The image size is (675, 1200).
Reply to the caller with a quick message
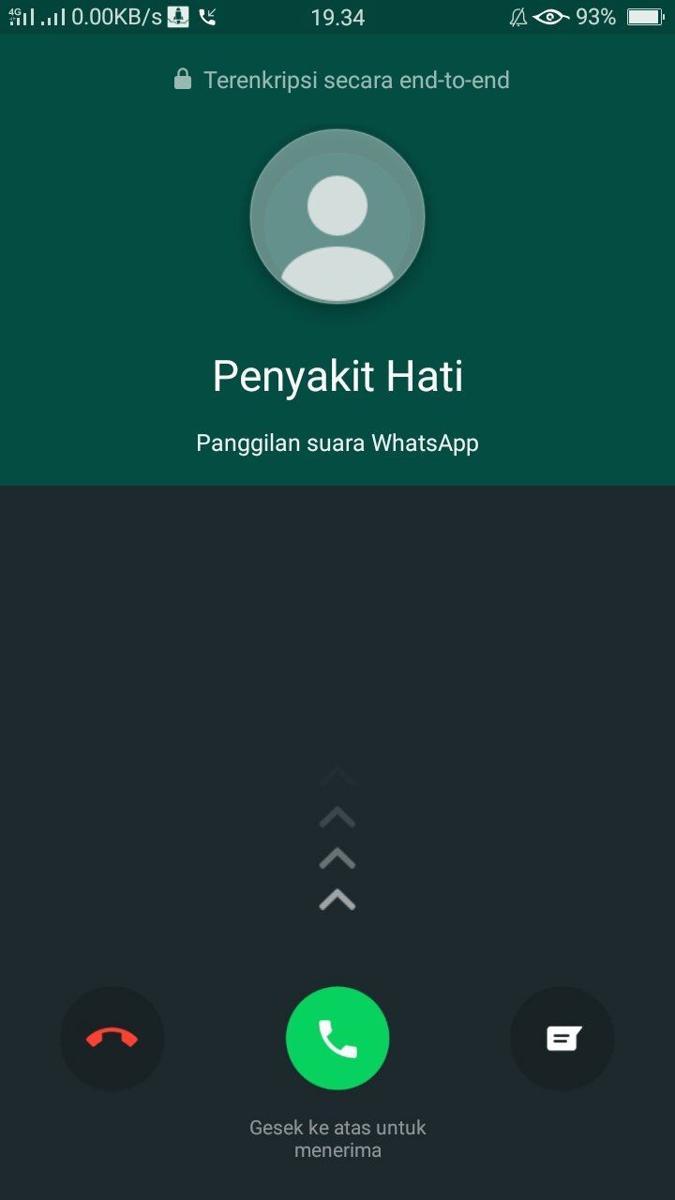pos(563,1039)
